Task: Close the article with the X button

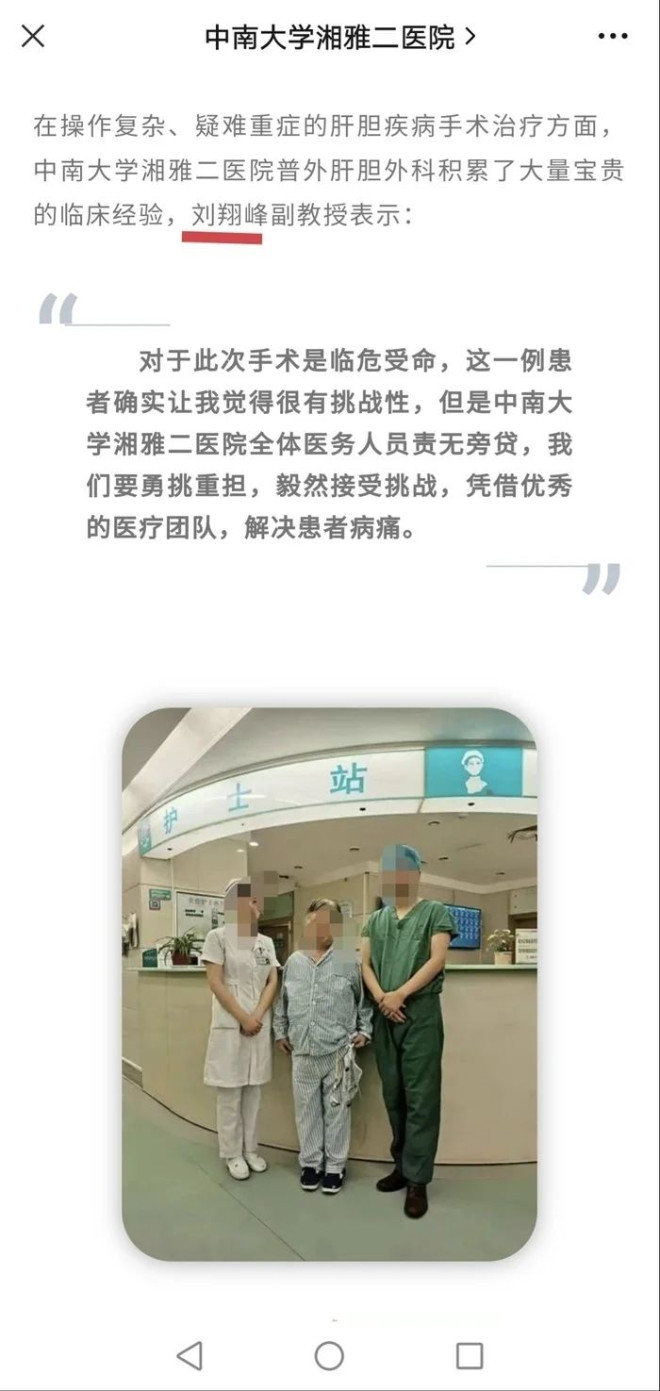Action: [x=33, y=37]
